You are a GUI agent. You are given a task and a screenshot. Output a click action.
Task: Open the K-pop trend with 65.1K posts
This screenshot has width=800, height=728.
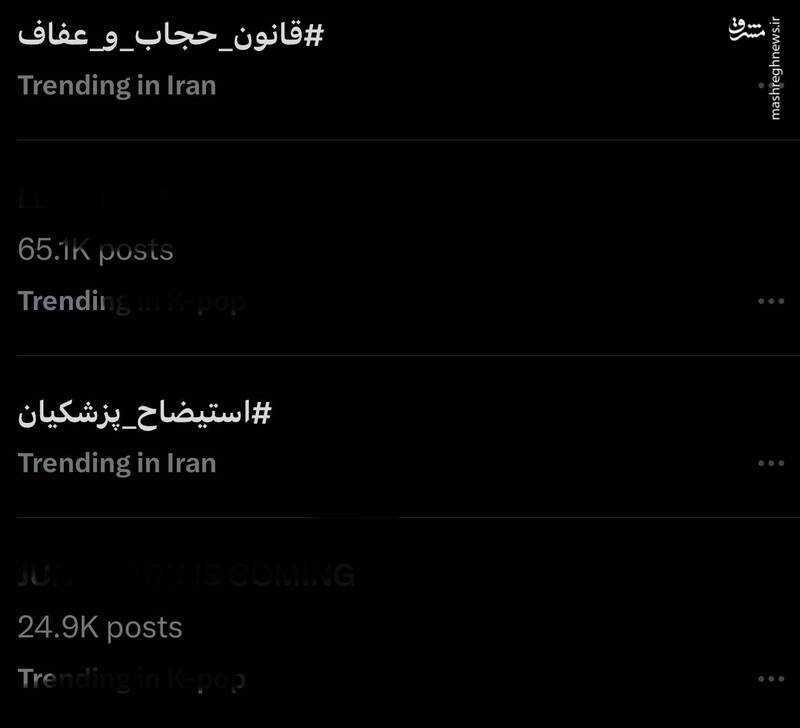click(96, 249)
